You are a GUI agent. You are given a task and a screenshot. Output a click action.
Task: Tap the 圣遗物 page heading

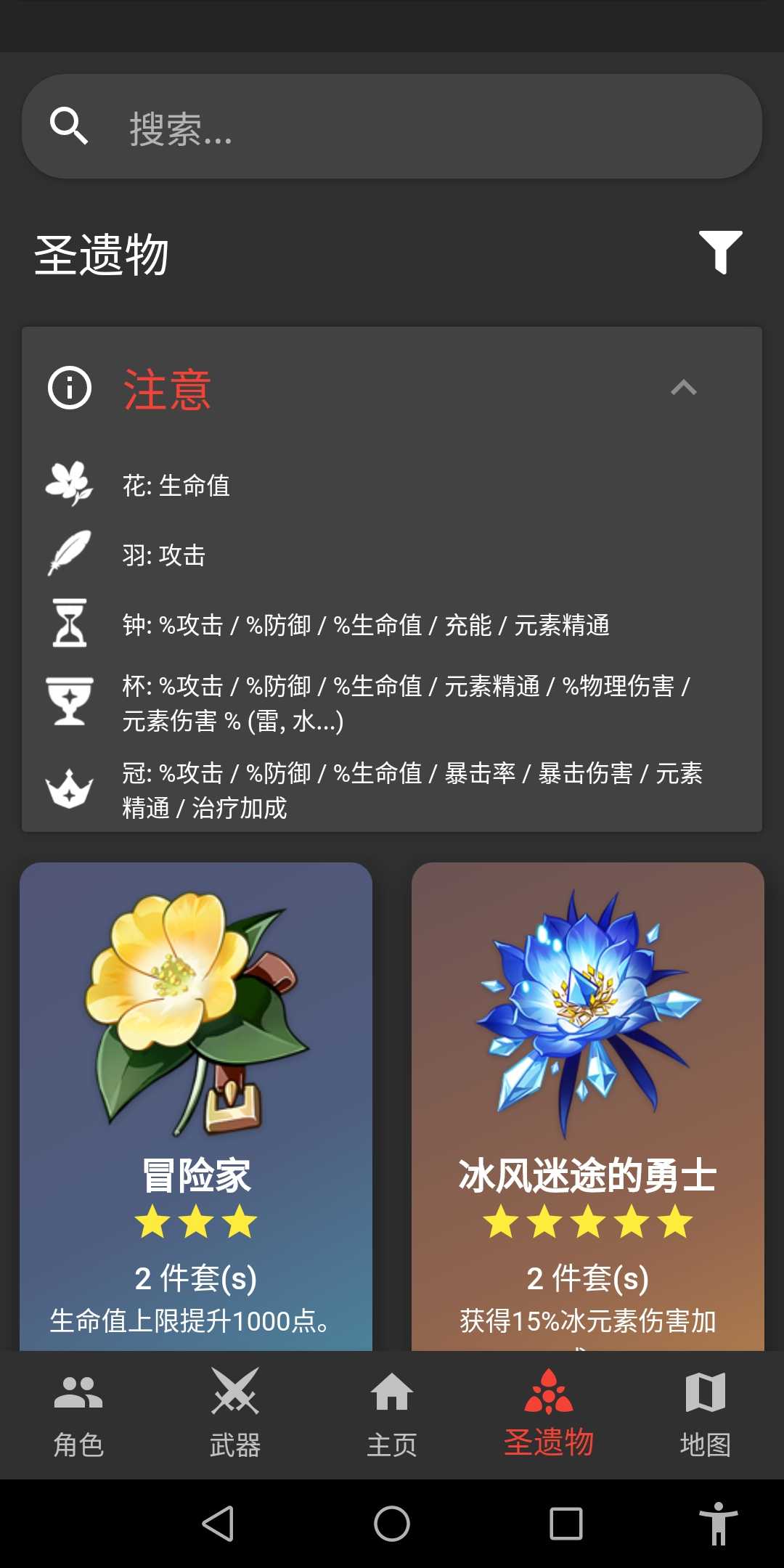(101, 254)
